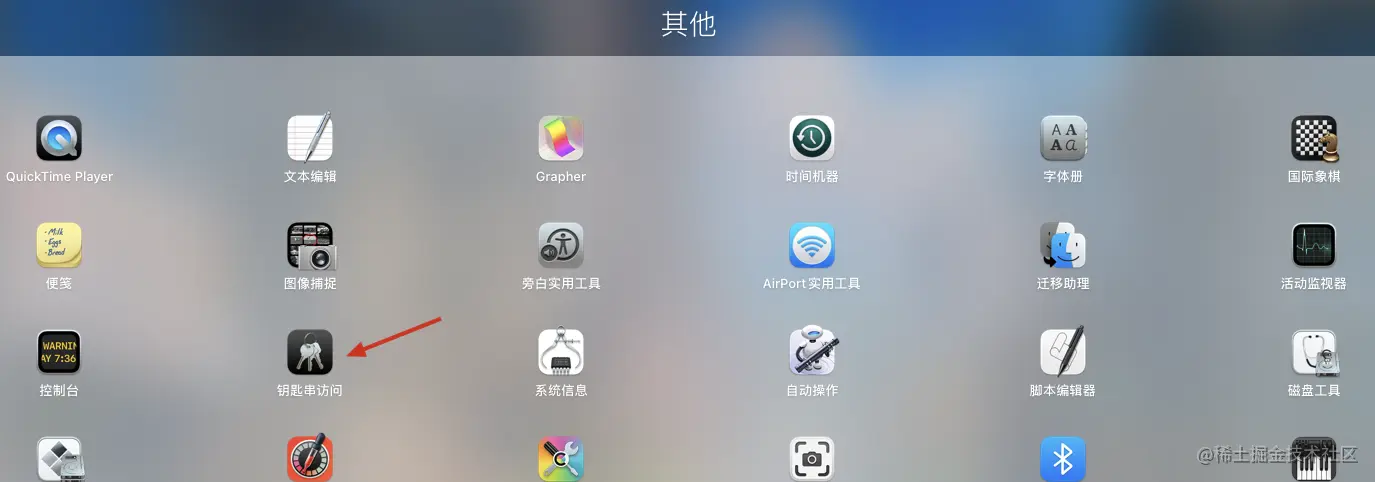Open 旁白实用工具
The height and width of the screenshot is (482, 1375).
561,246
